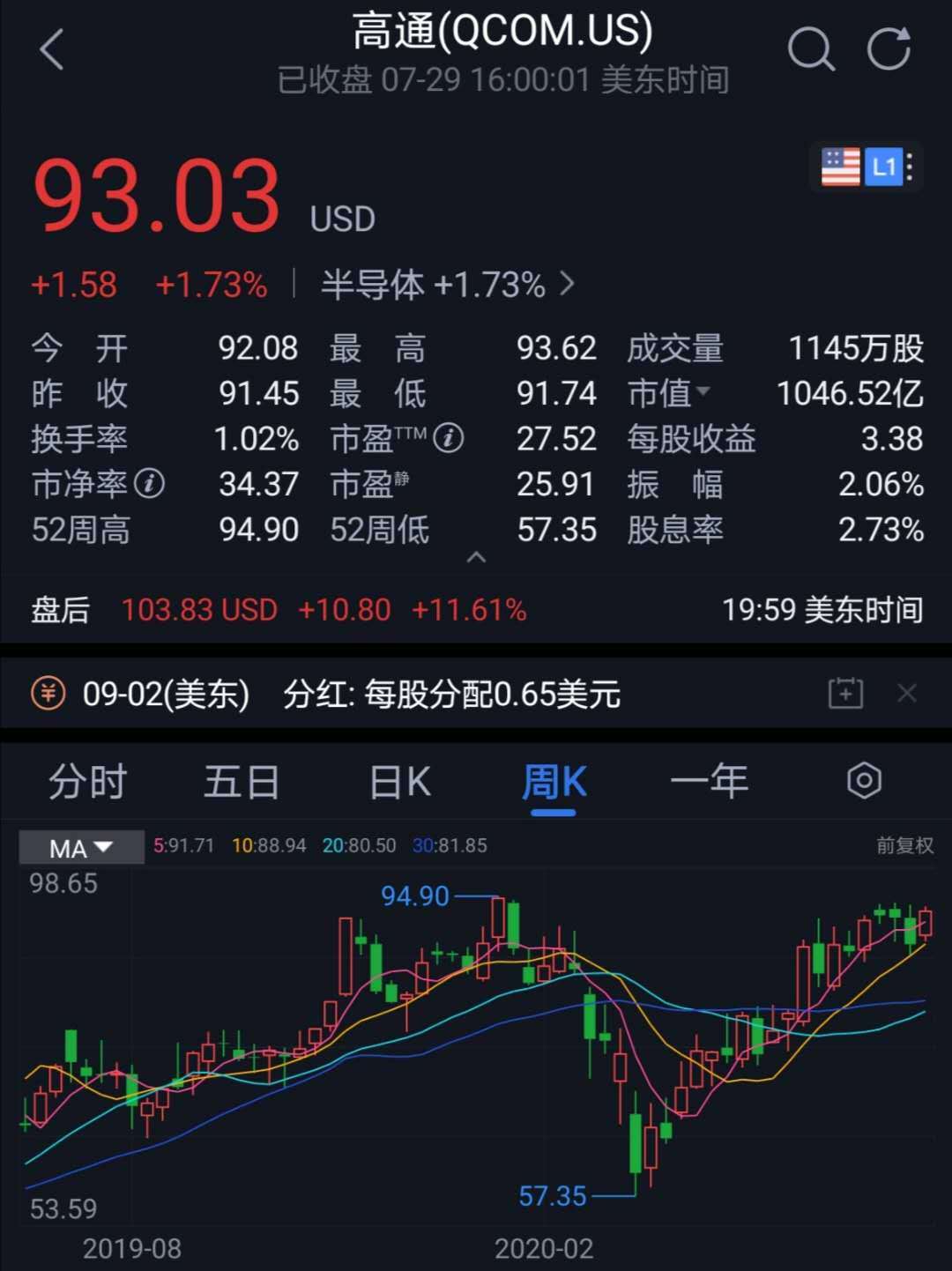The height and width of the screenshot is (1271, 952).
Task: Open the 五日 five-day chart view
Action: pyautogui.click(x=242, y=781)
